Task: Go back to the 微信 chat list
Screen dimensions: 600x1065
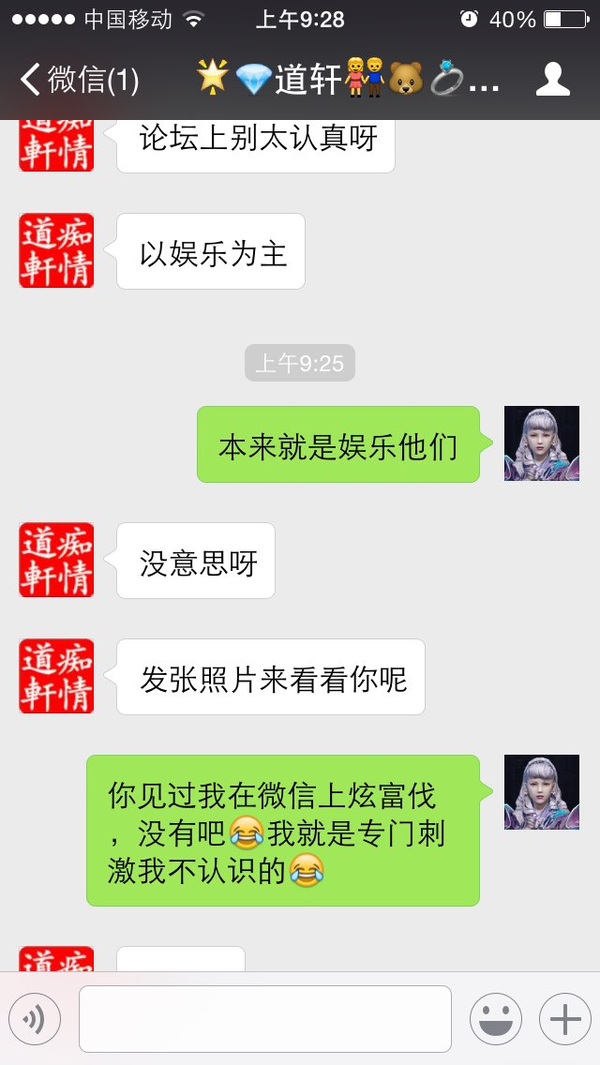Action: tap(80, 79)
